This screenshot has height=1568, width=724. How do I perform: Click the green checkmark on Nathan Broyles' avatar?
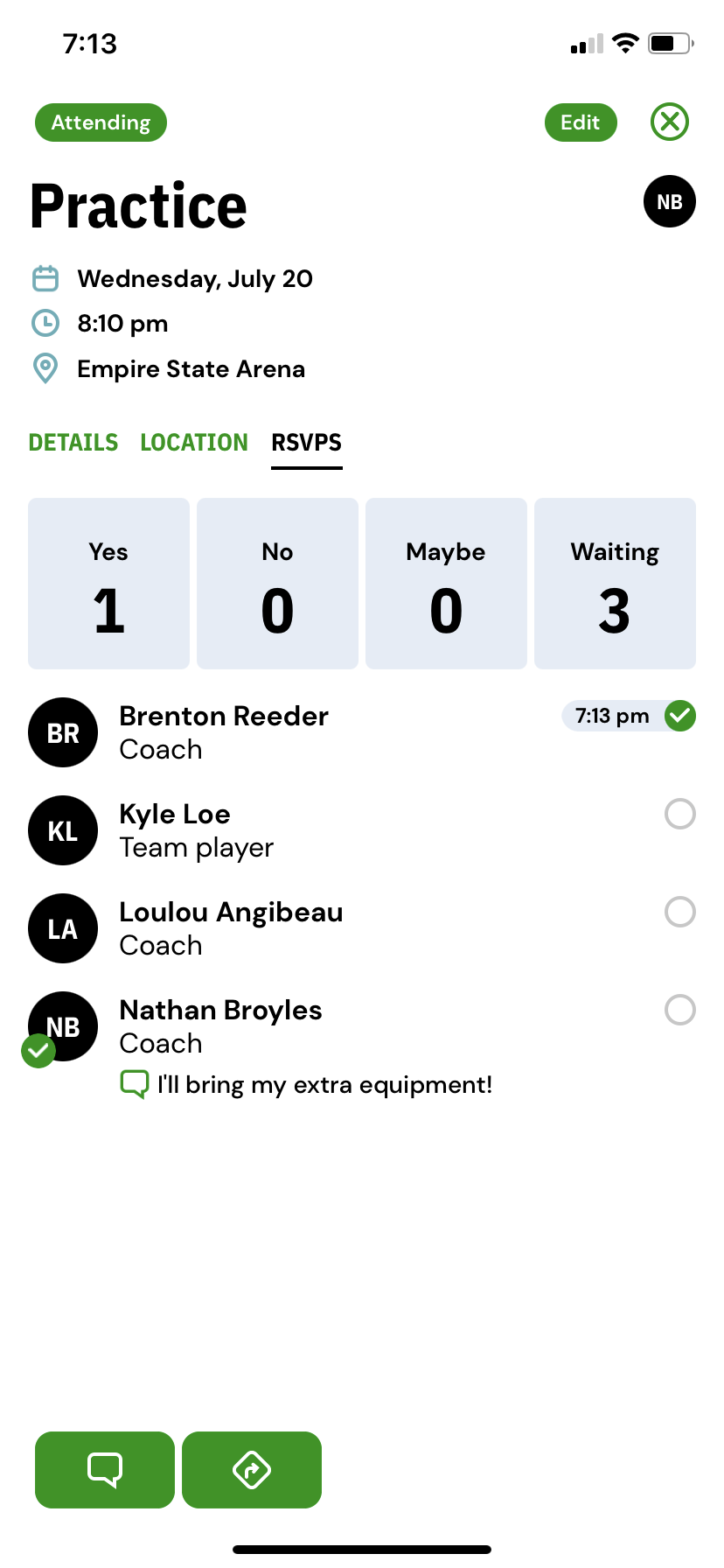tap(38, 1051)
